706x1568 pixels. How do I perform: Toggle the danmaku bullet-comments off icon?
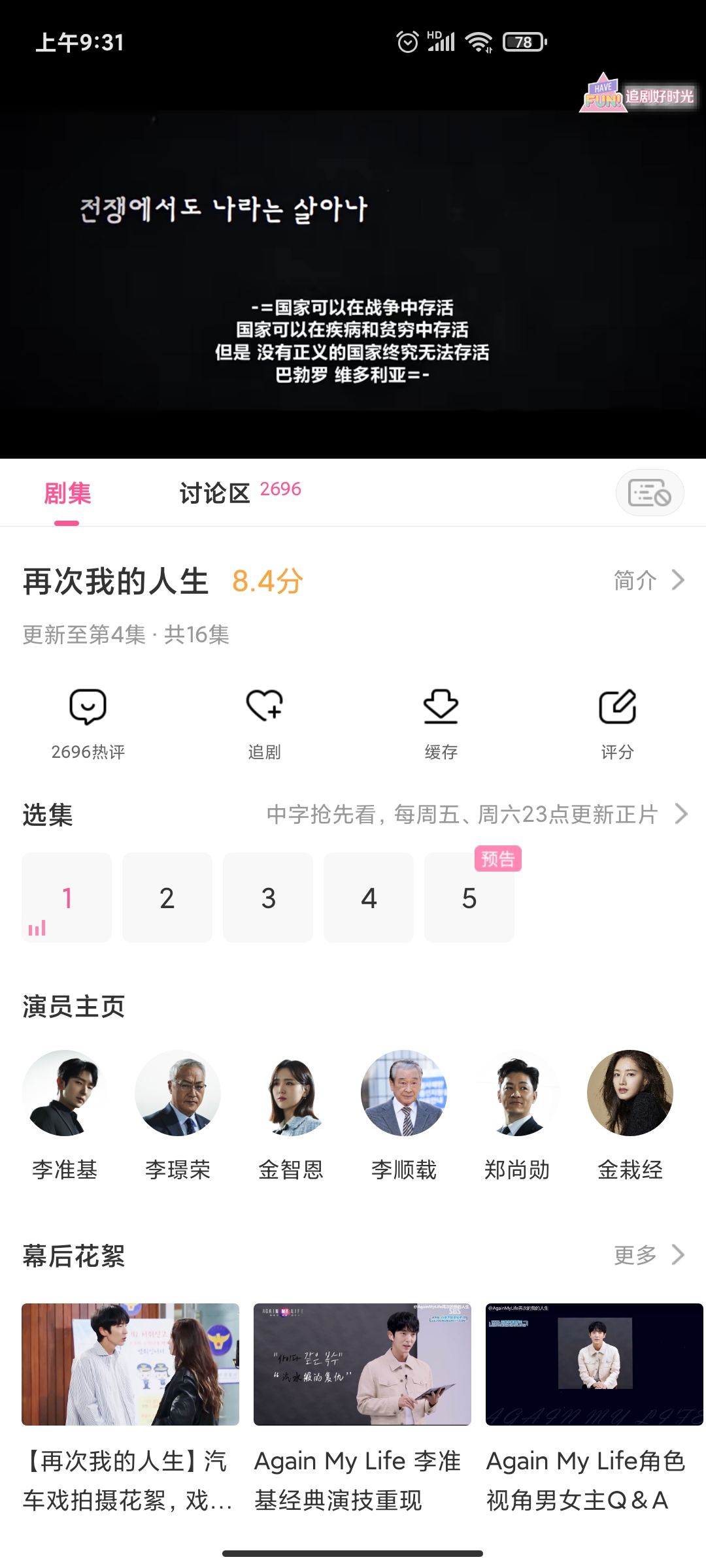pos(649,493)
